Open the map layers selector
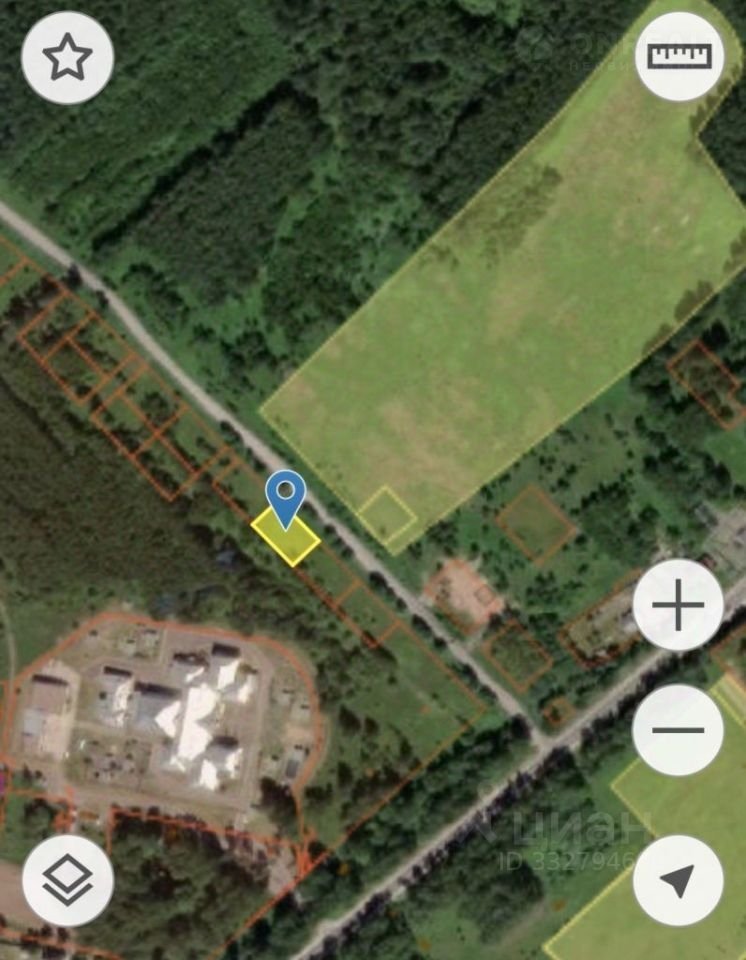The image size is (746, 960). pyautogui.click(x=68, y=880)
